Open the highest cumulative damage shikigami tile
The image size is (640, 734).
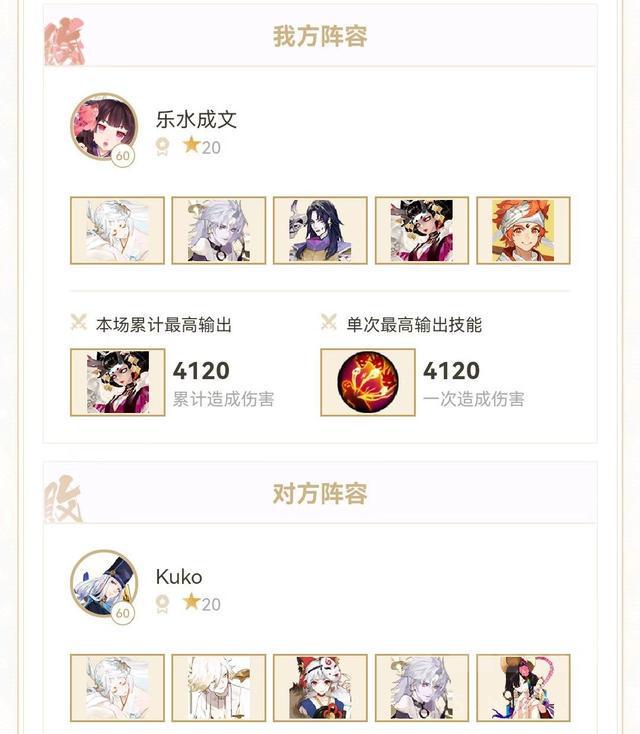[117, 382]
